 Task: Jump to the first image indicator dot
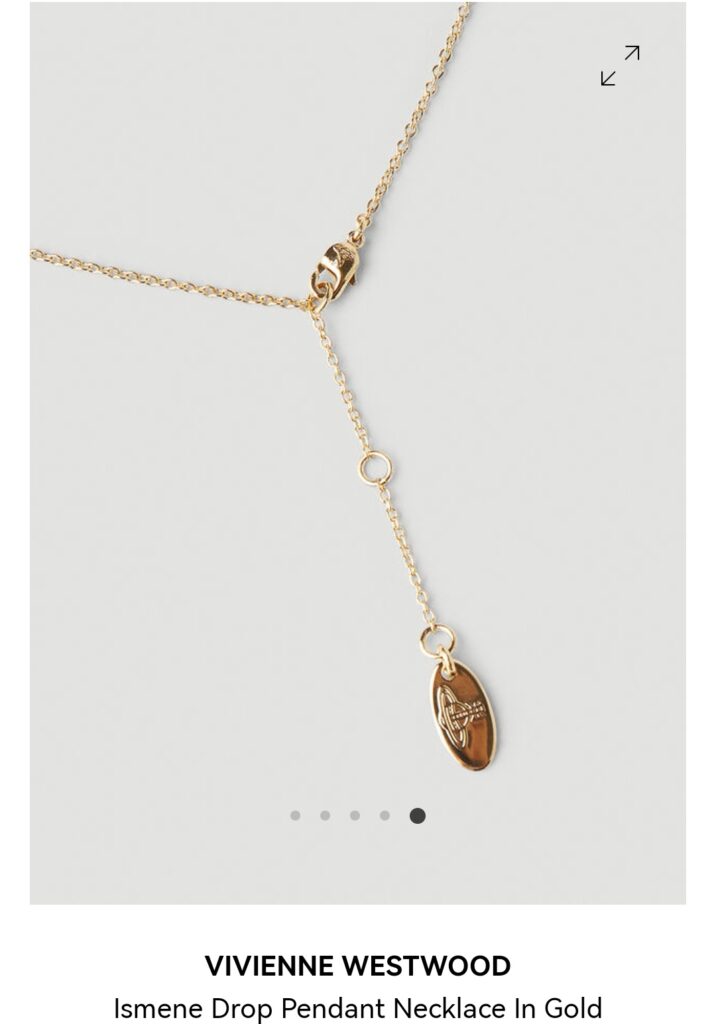tap(295, 815)
